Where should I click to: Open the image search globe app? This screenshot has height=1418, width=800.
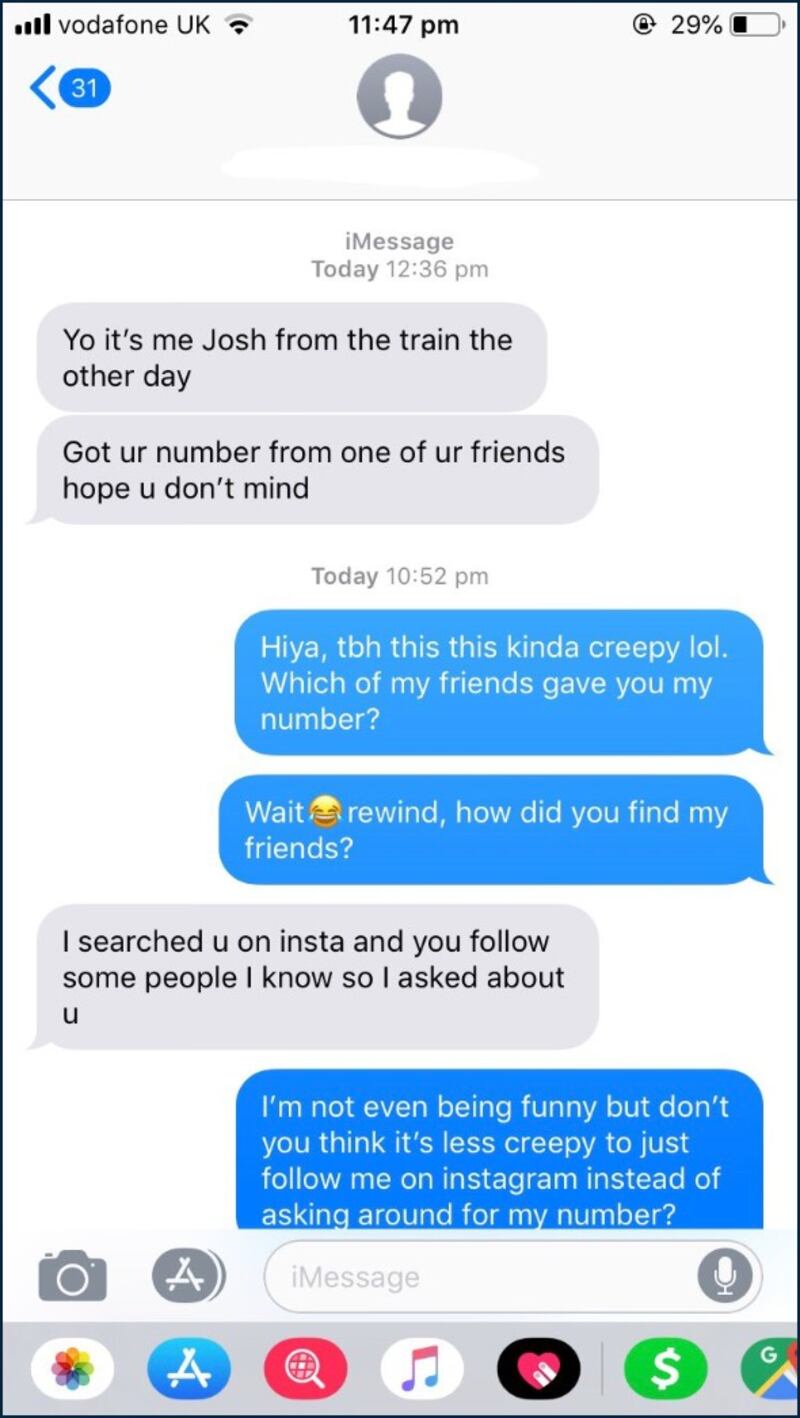305,1369
